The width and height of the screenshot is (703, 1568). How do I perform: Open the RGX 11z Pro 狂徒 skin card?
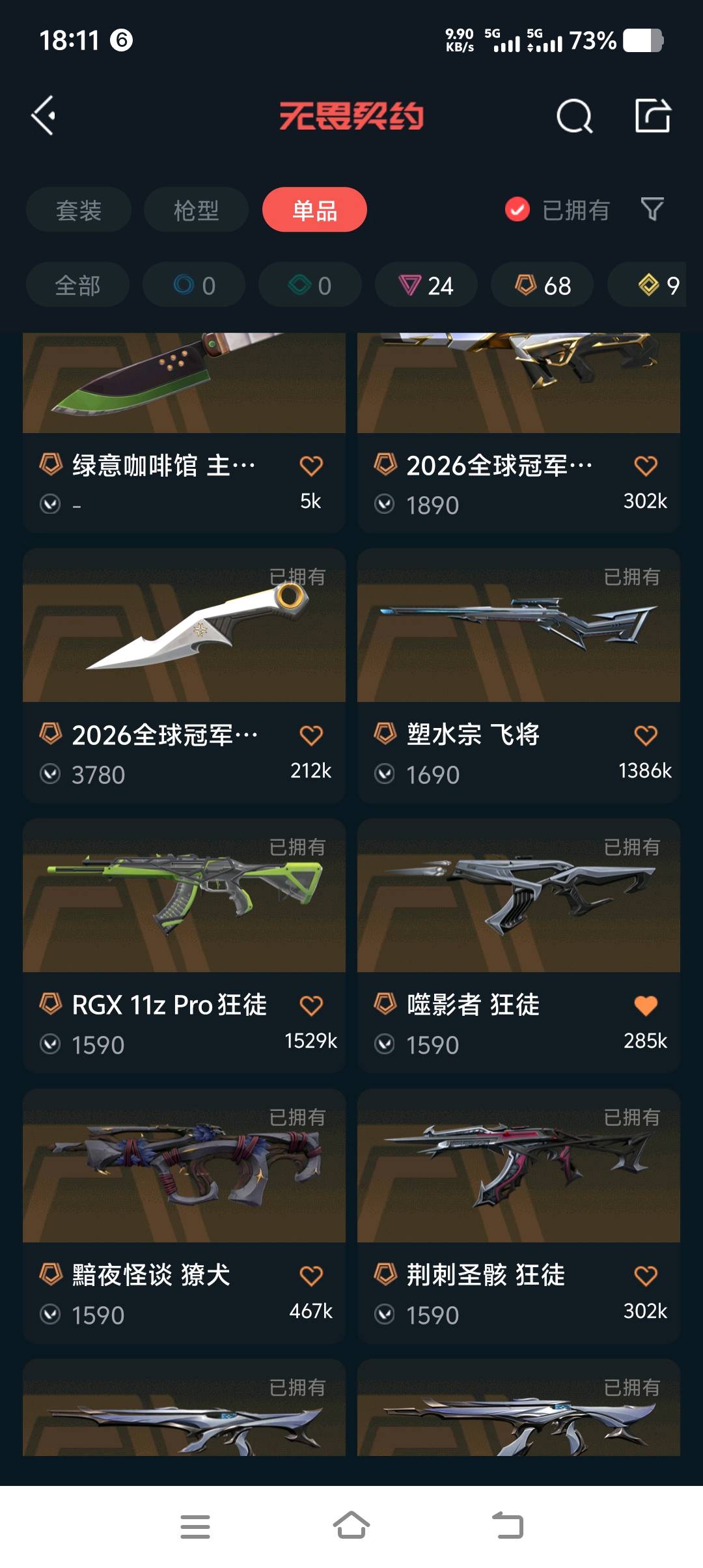pyautogui.click(x=184, y=945)
